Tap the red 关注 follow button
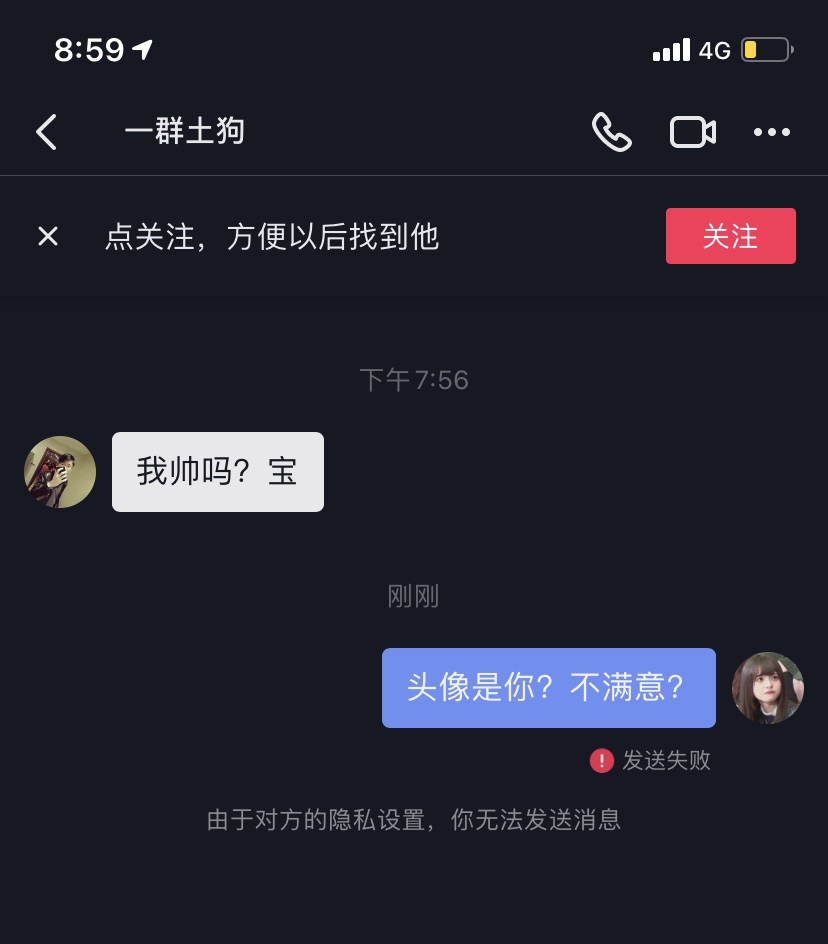The width and height of the screenshot is (828, 944). pyautogui.click(x=730, y=236)
